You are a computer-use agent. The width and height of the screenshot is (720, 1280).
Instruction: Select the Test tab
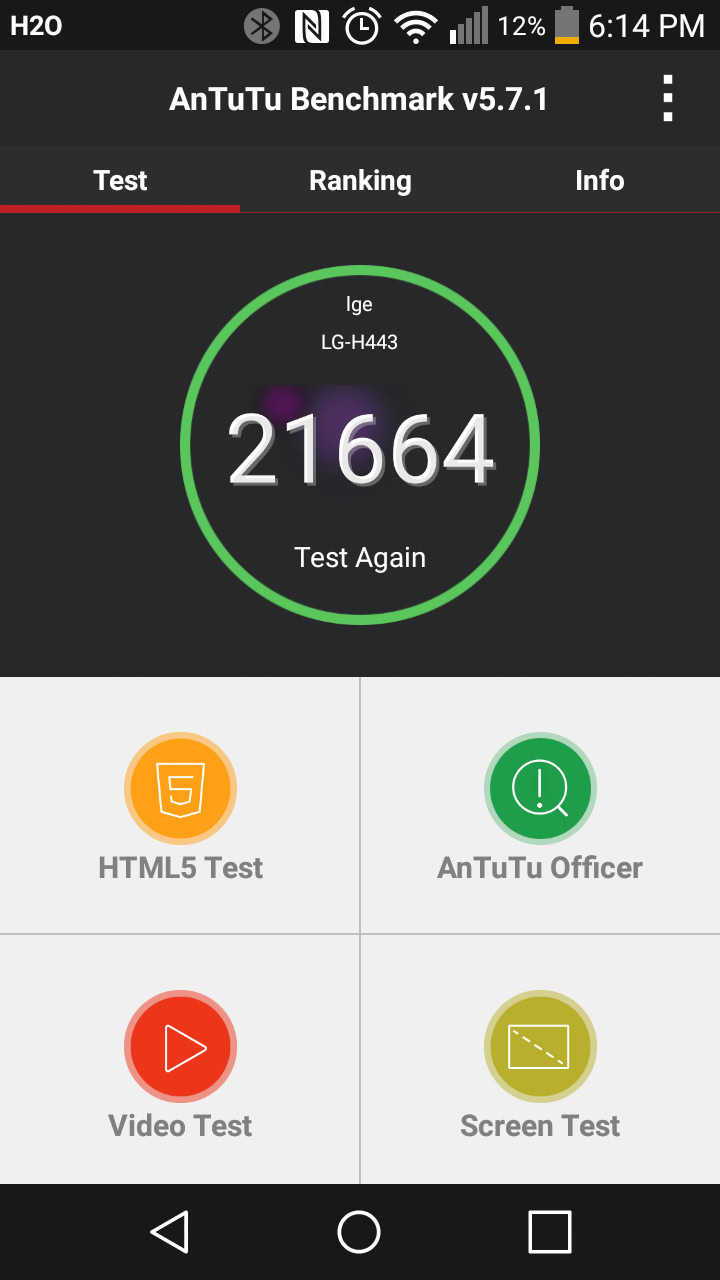coord(120,180)
